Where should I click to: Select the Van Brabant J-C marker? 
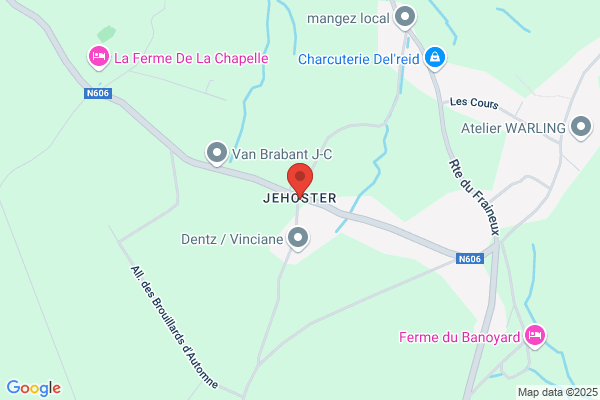click(217, 153)
